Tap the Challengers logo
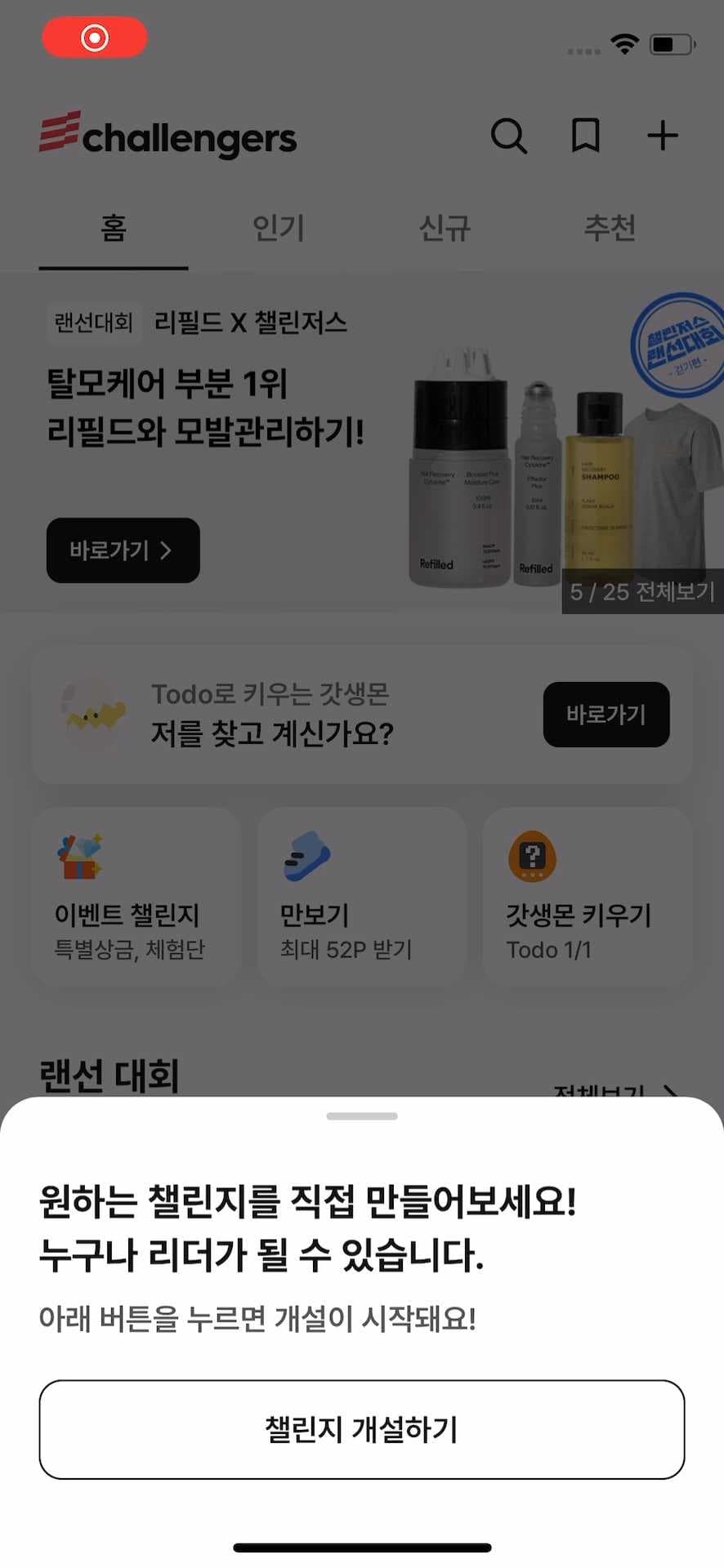The height and width of the screenshot is (1568, 724). 168,136
